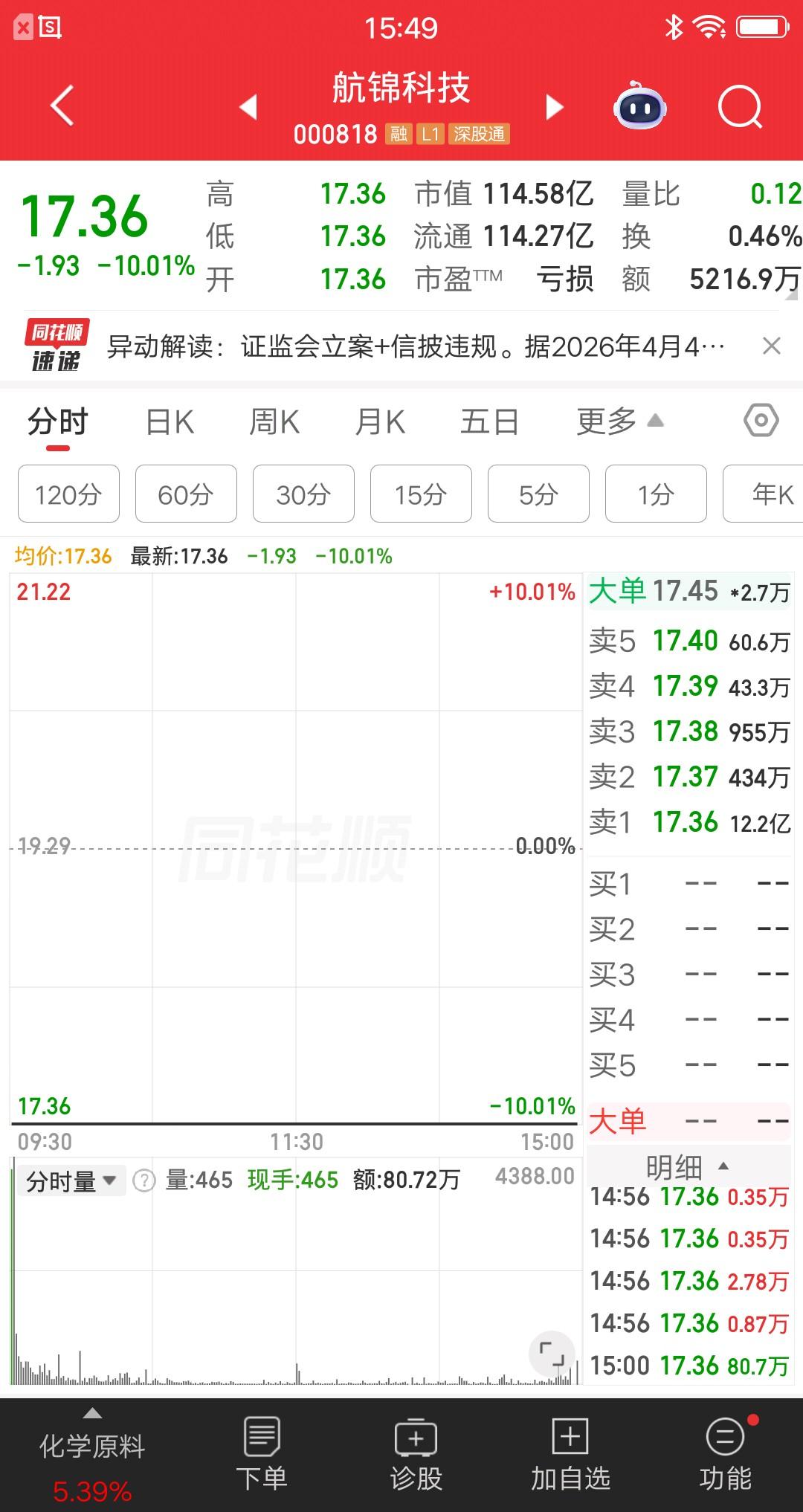The image size is (803, 1512).
Task: Tap the volume chart help question mark
Action: click(144, 1180)
